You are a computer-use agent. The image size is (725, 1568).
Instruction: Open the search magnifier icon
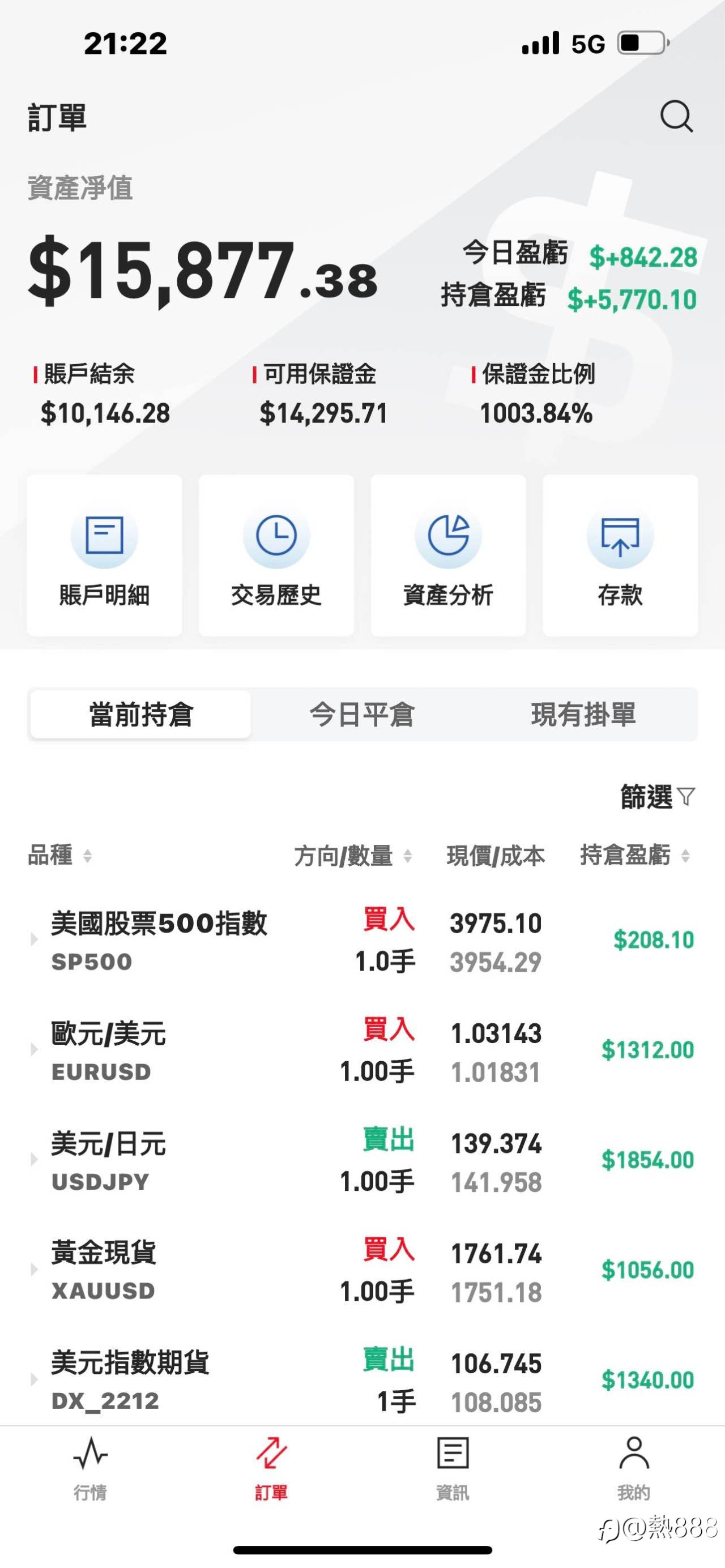pos(676,116)
